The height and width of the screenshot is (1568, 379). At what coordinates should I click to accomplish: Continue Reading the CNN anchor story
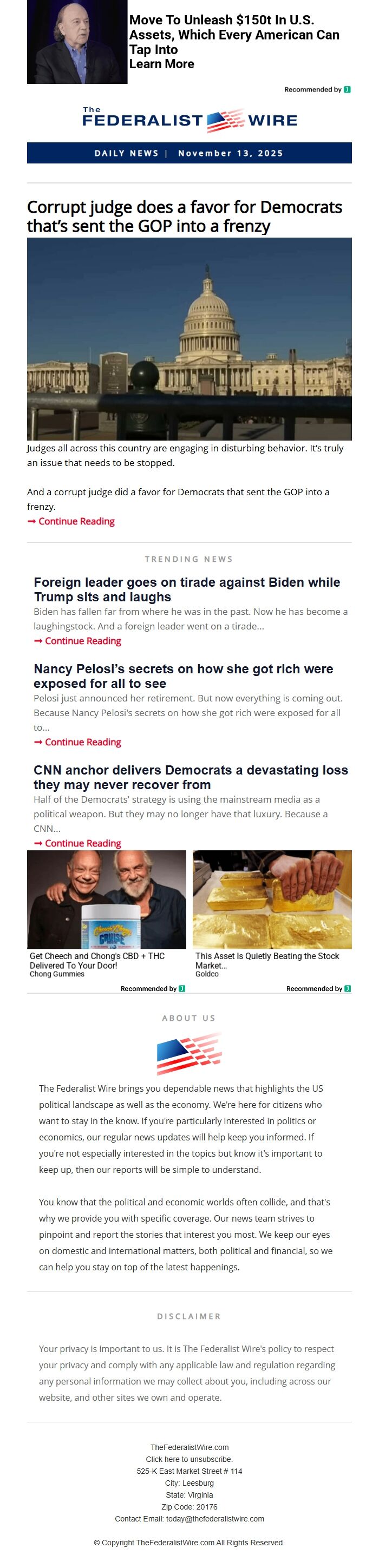[82, 843]
